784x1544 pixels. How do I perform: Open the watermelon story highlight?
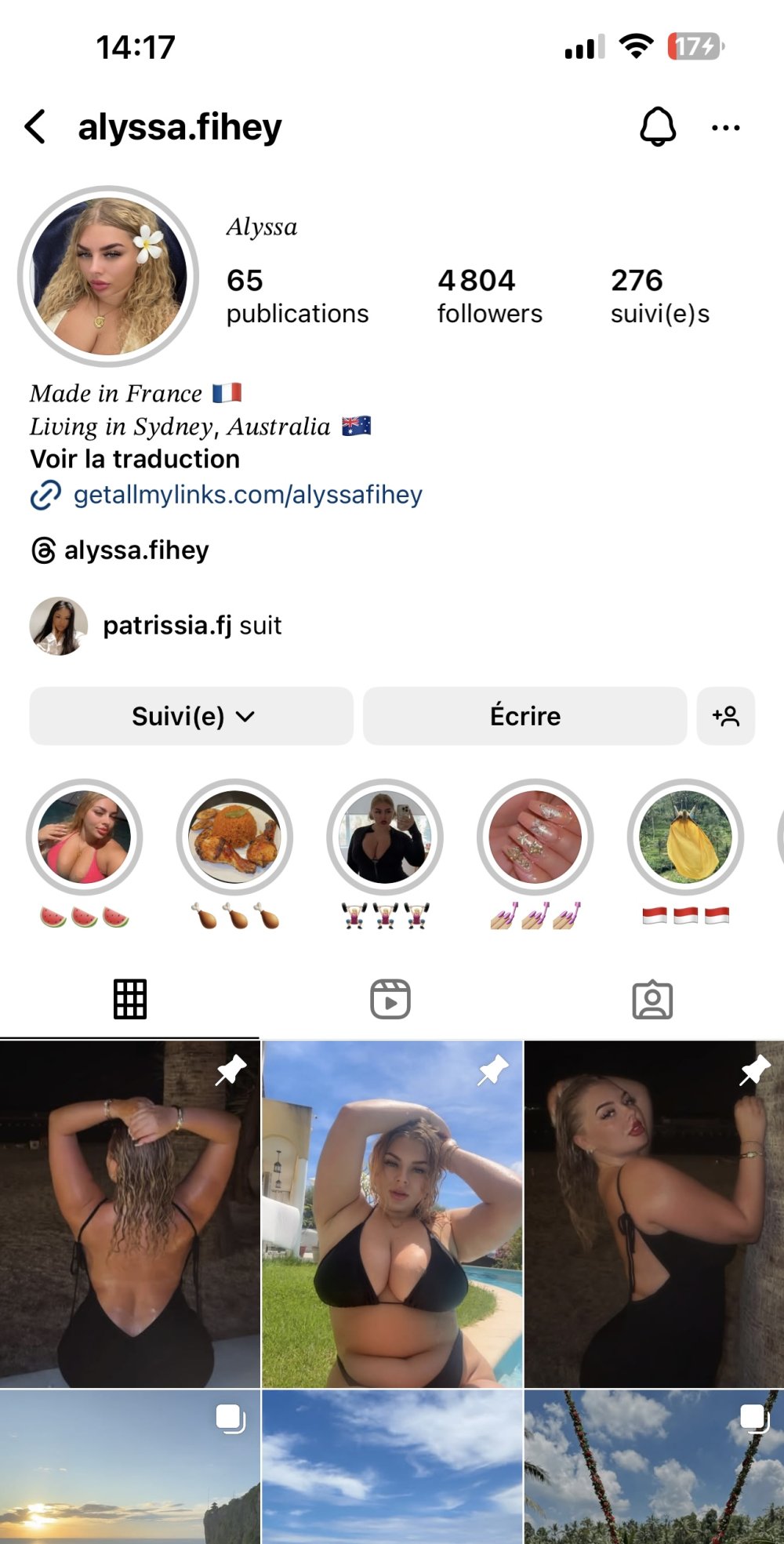85,837
